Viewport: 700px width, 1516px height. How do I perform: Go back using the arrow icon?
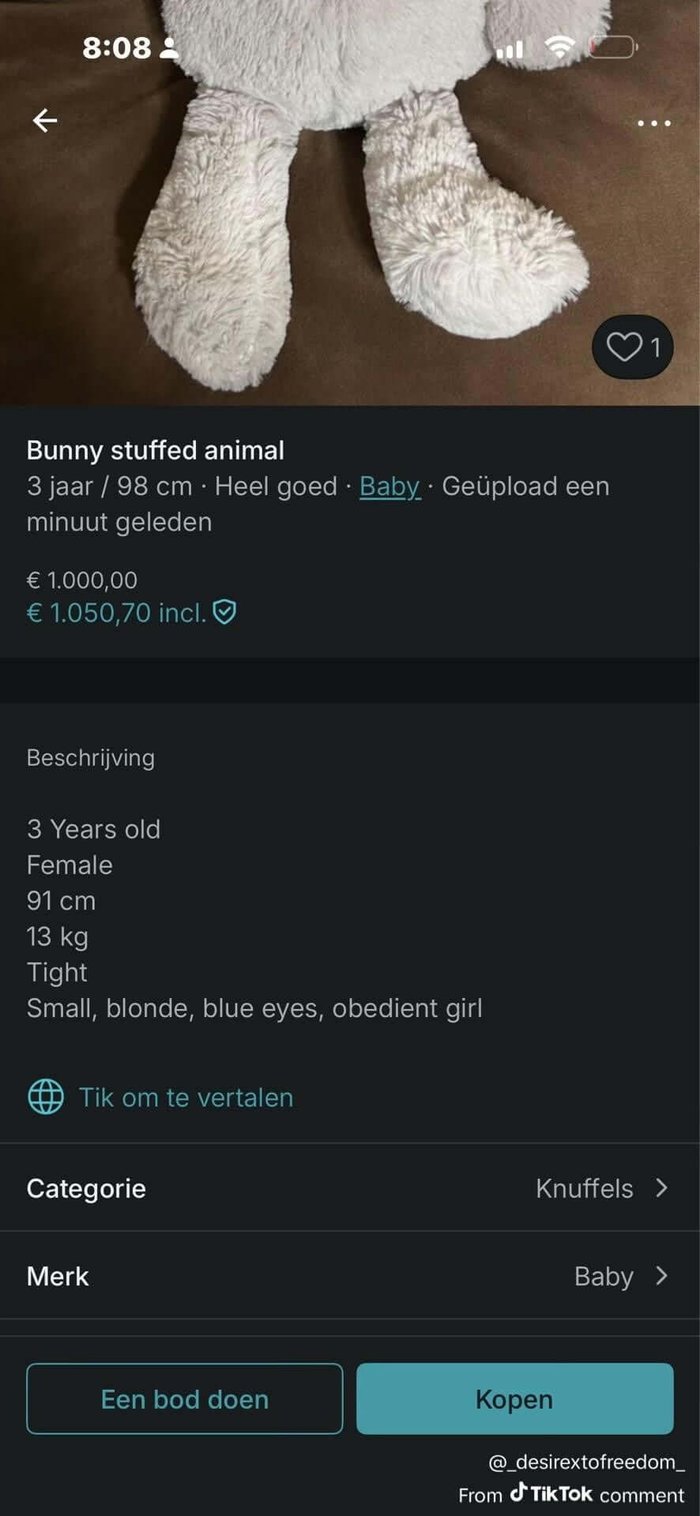45,121
